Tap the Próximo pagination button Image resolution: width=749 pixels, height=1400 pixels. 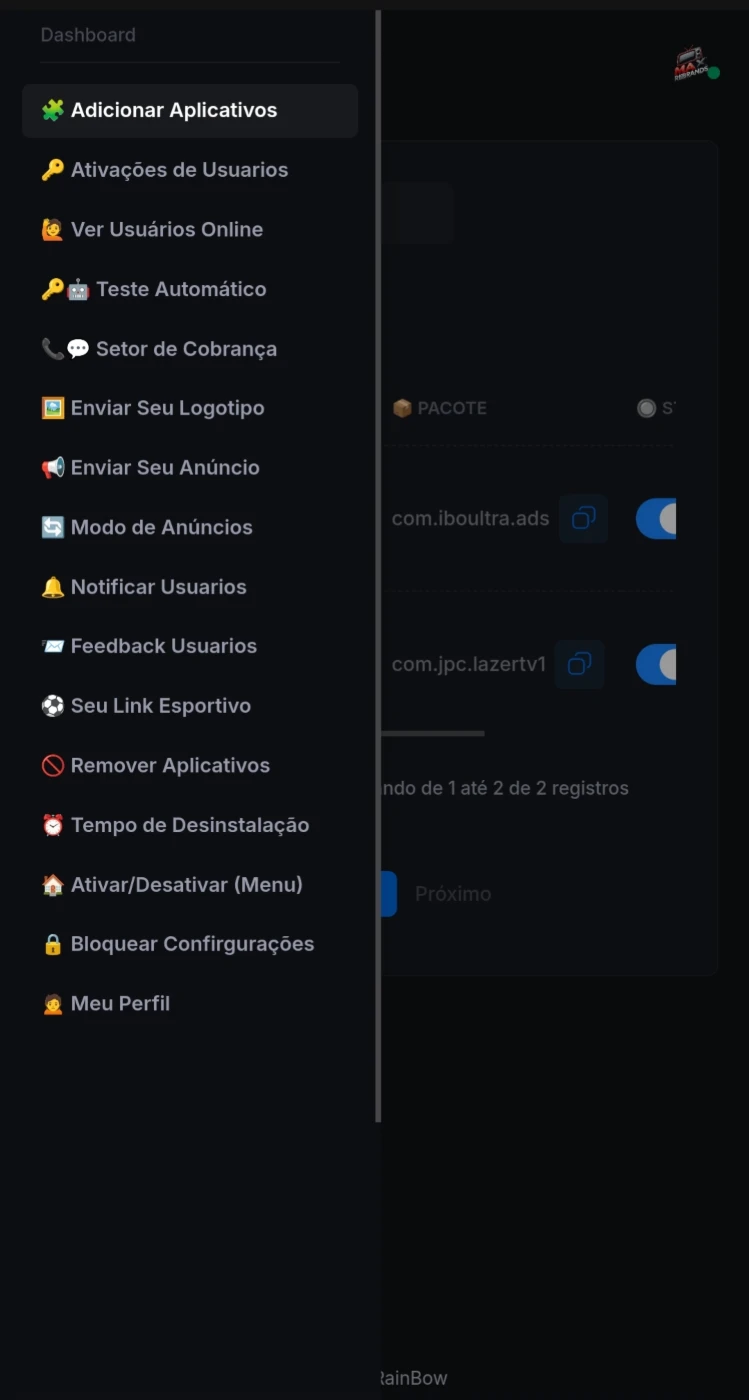pyautogui.click(x=453, y=894)
